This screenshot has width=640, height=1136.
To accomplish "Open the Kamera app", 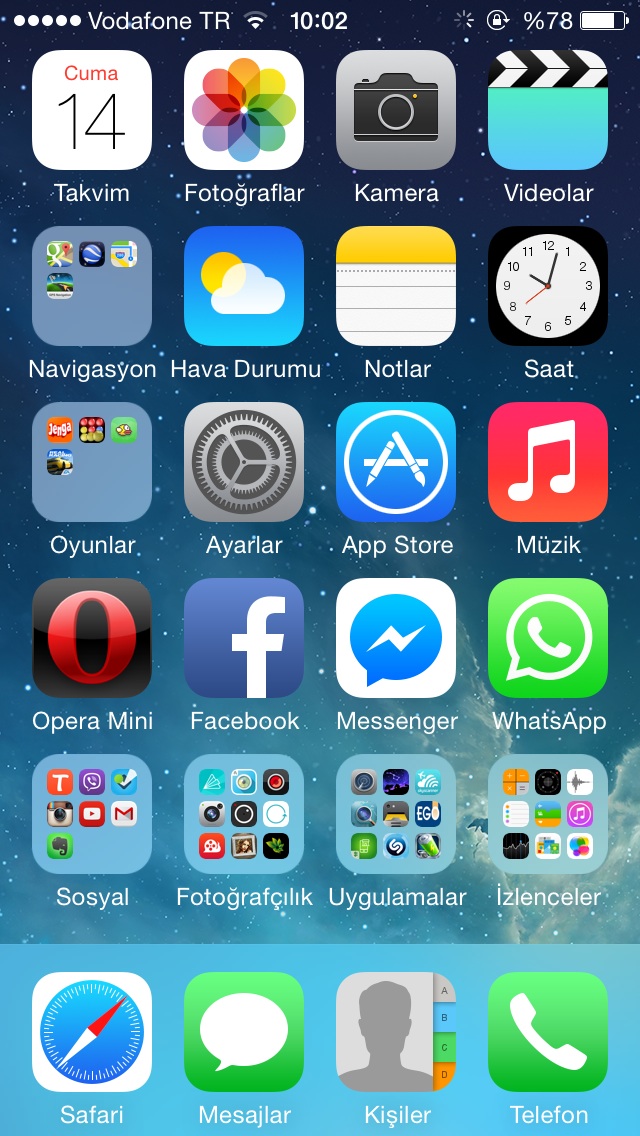I will tap(396, 110).
